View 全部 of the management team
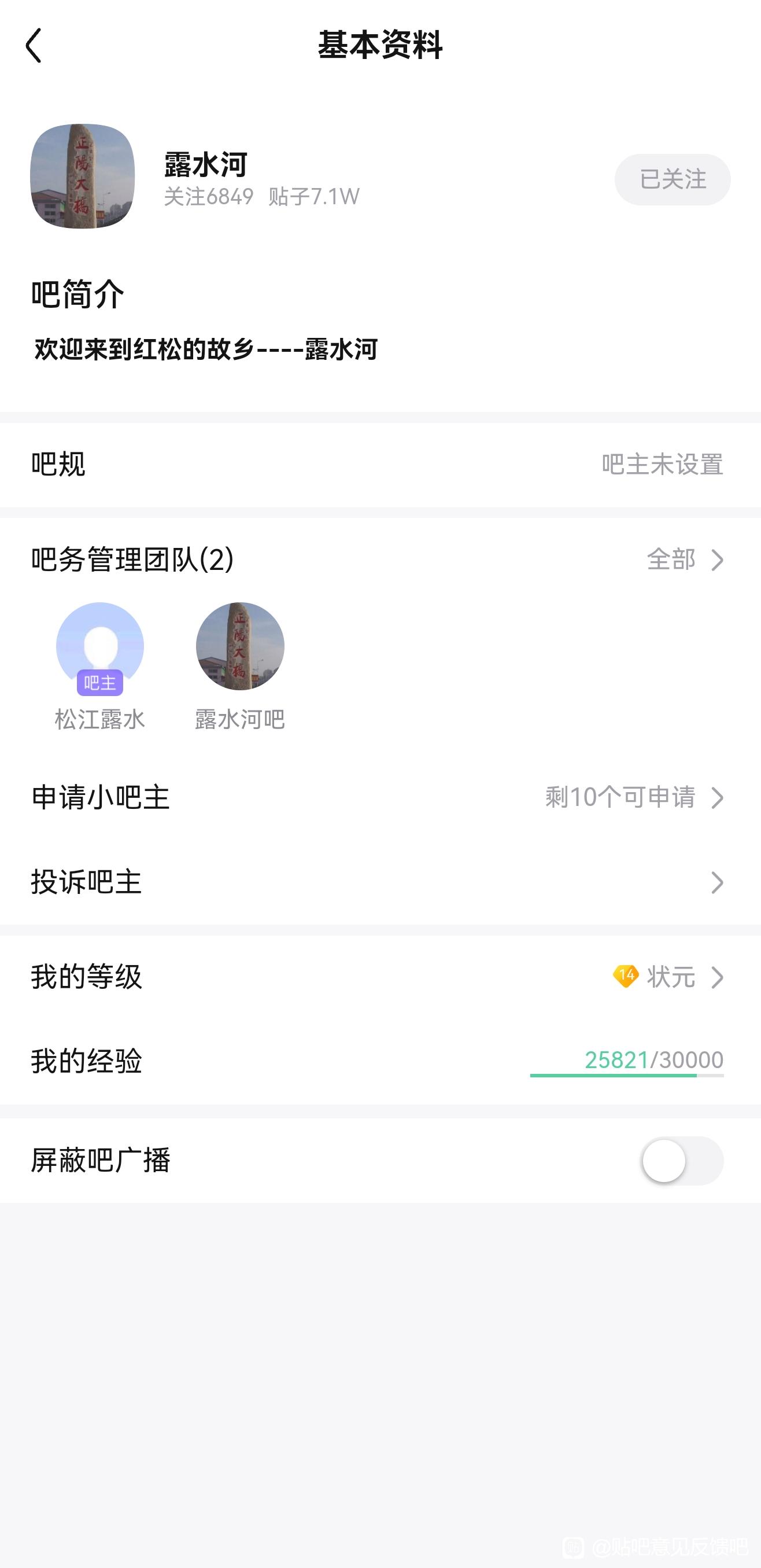761x1568 pixels. tap(684, 560)
